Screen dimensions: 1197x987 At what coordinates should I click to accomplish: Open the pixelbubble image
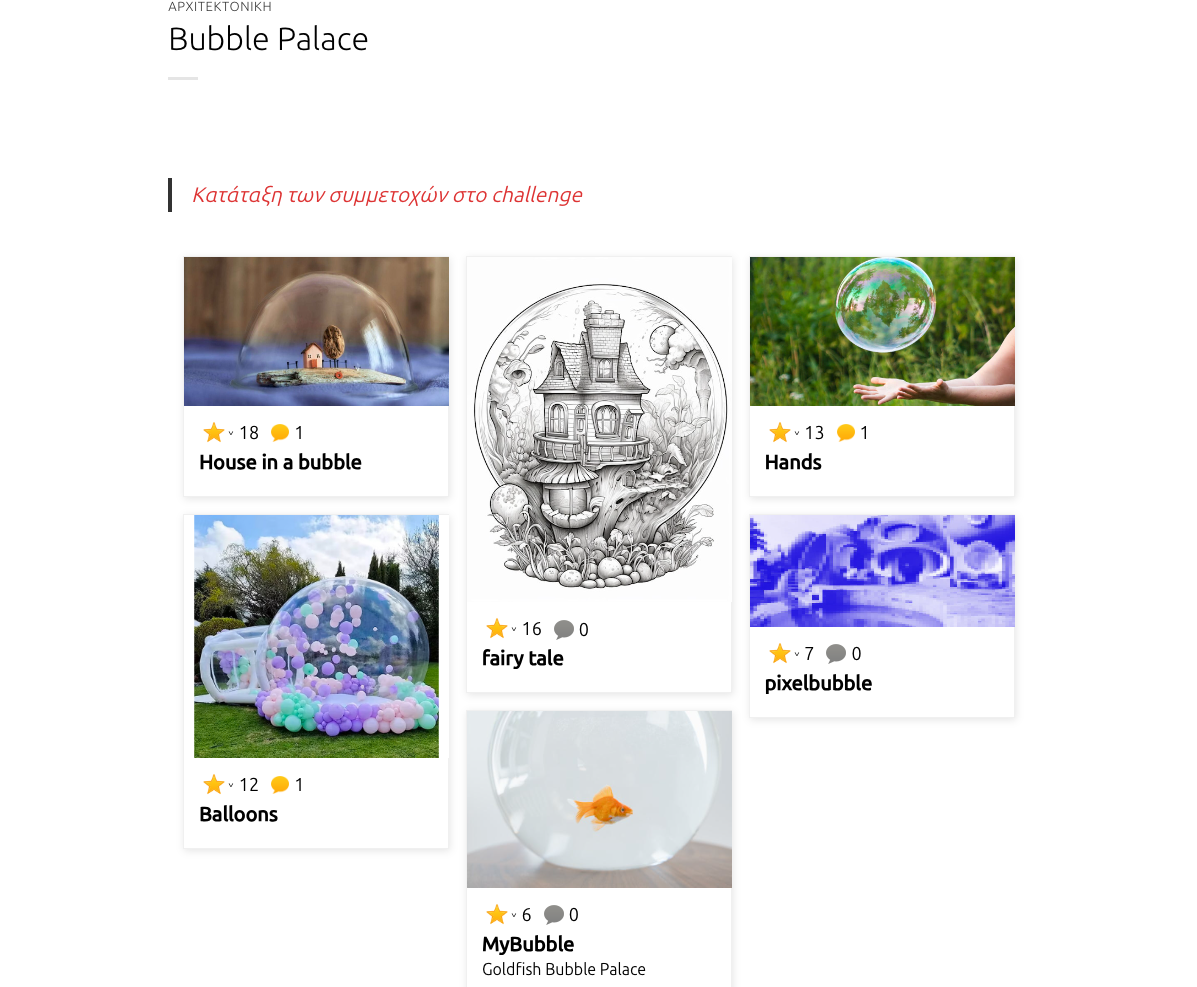click(x=882, y=571)
